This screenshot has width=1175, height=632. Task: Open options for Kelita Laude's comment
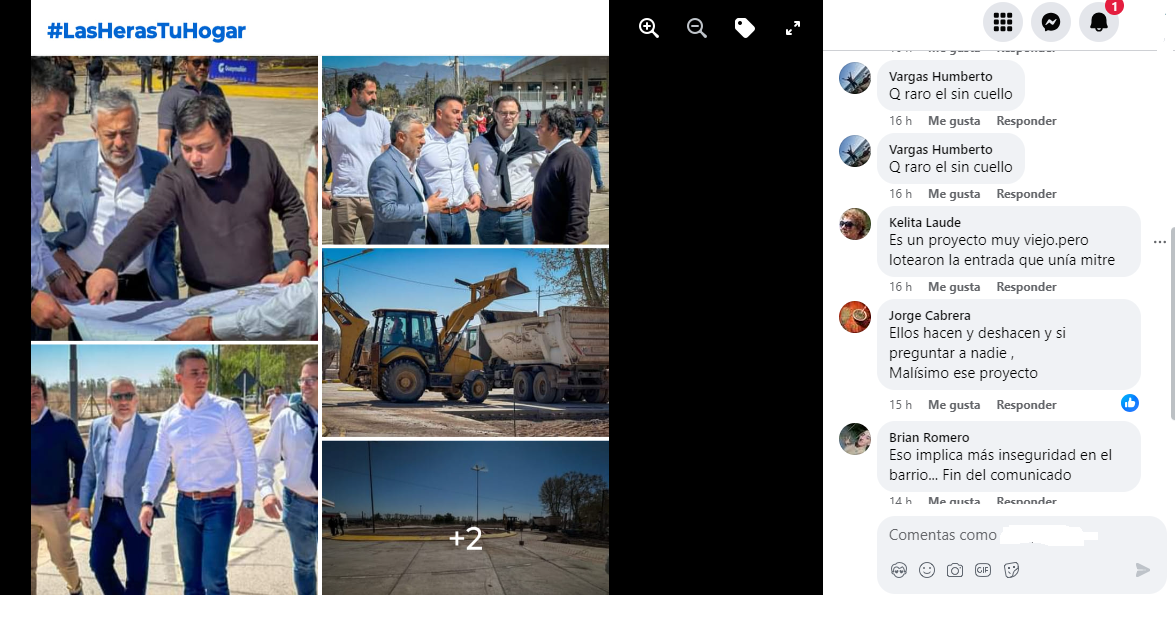pos(1159,242)
